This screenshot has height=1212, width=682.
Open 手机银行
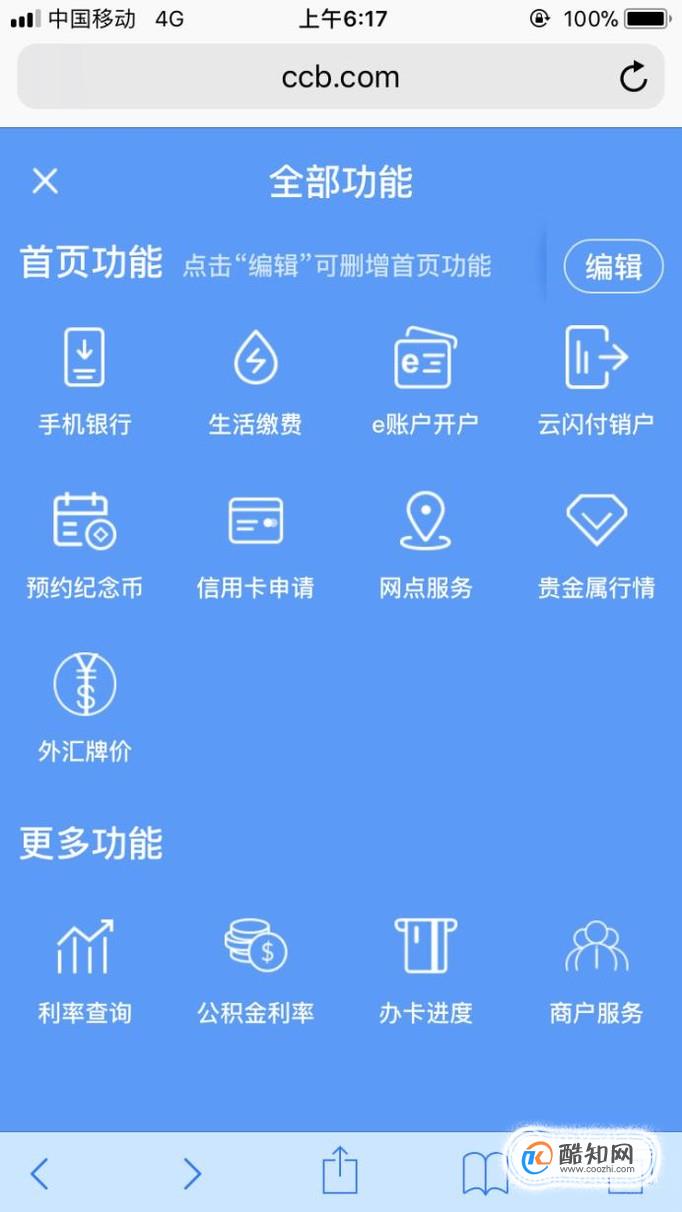pyautogui.click(x=85, y=380)
